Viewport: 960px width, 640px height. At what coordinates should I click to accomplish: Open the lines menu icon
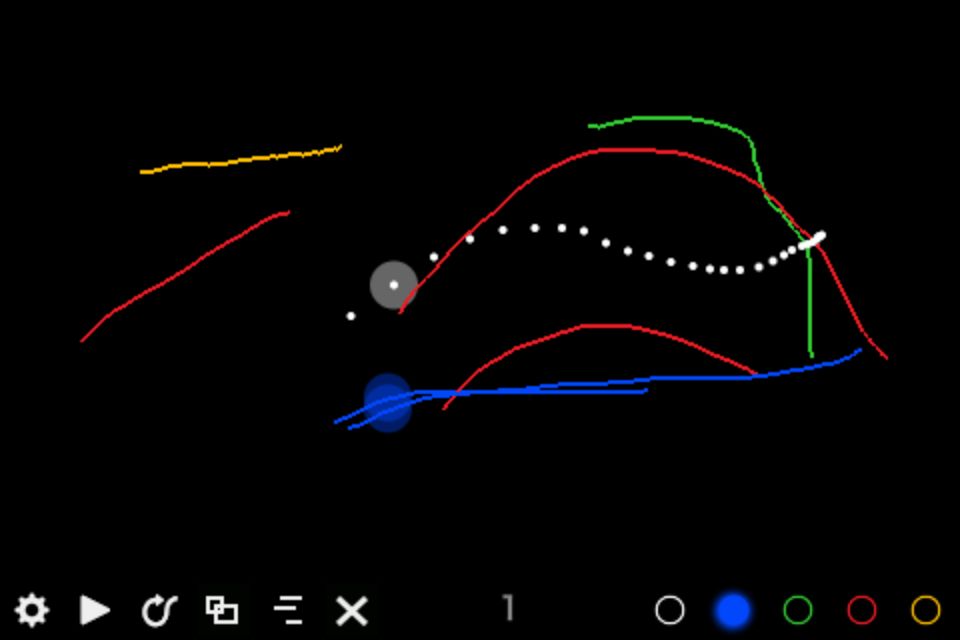(x=288, y=610)
